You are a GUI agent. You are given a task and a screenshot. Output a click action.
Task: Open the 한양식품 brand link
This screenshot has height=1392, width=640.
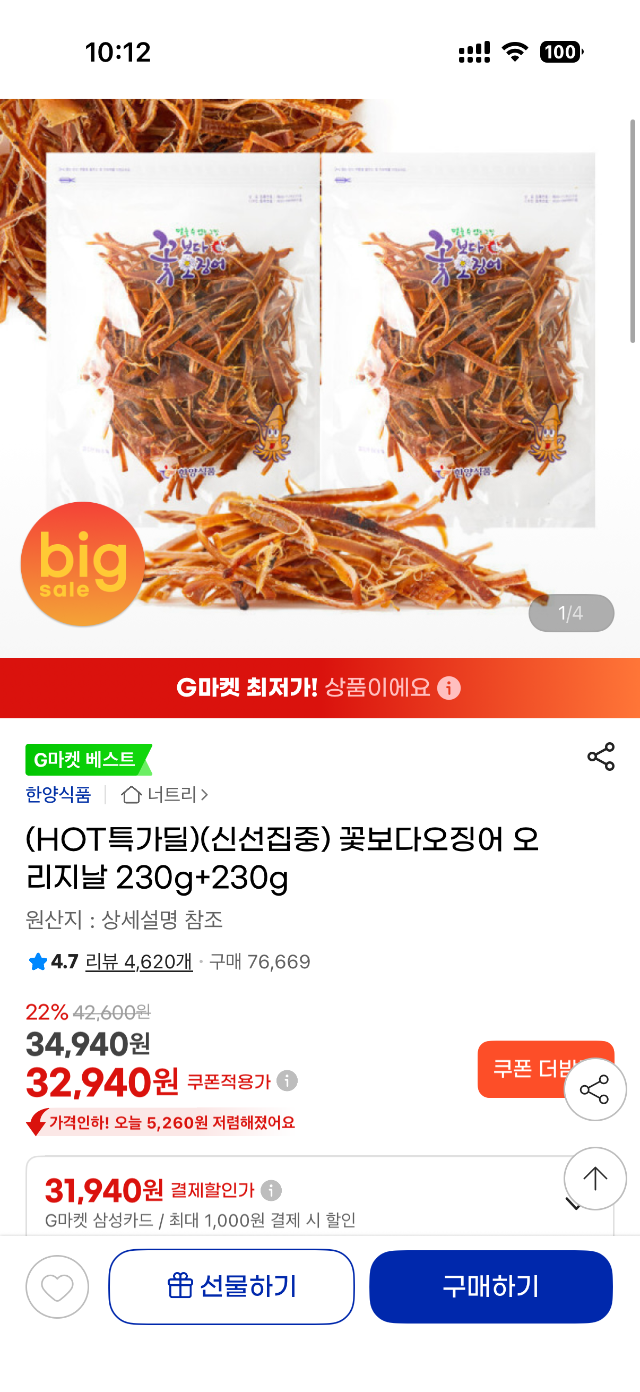(x=58, y=795)
